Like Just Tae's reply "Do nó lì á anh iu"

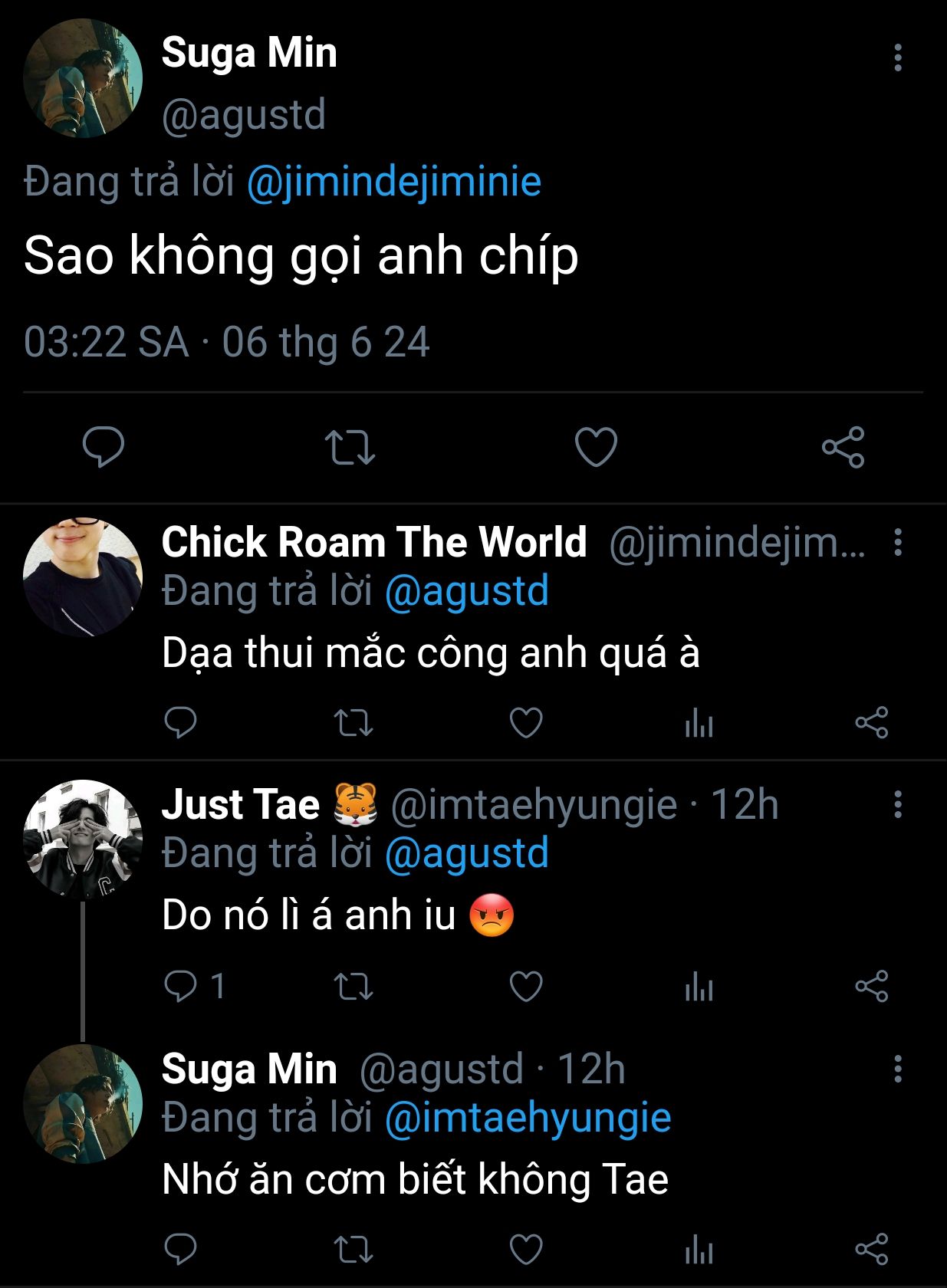(526, 986)
